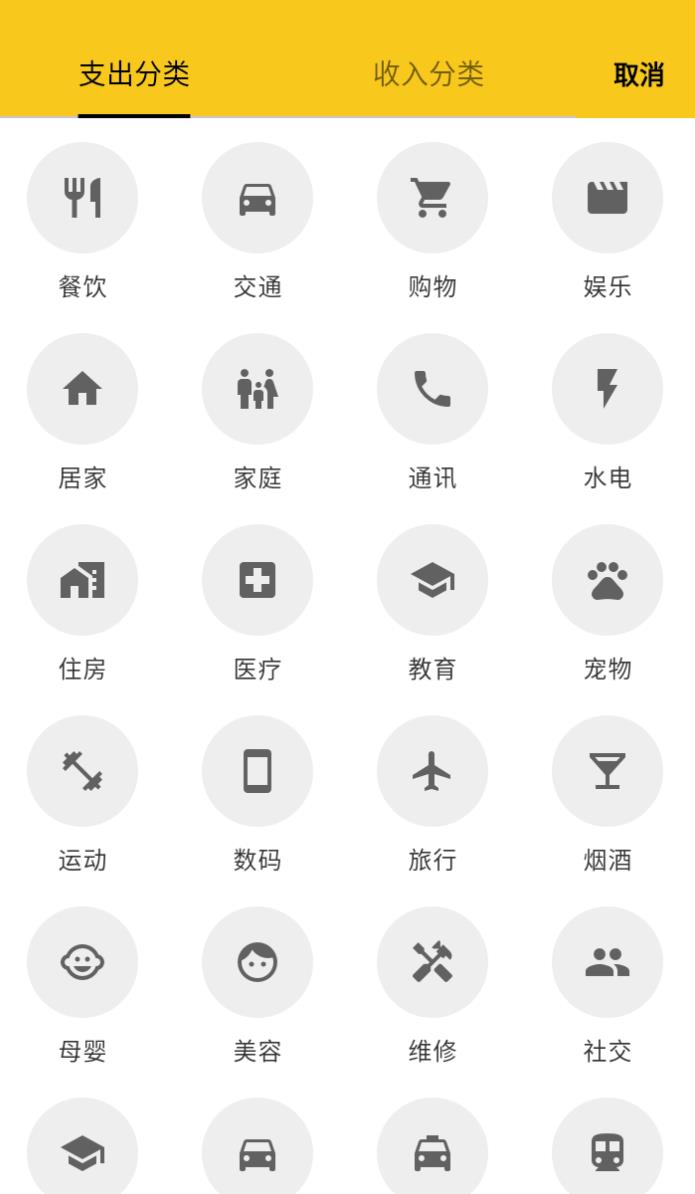This screenshot has height=1194, width=695.
Task: Select the 居家 home category
Action: tap(82, 389)
